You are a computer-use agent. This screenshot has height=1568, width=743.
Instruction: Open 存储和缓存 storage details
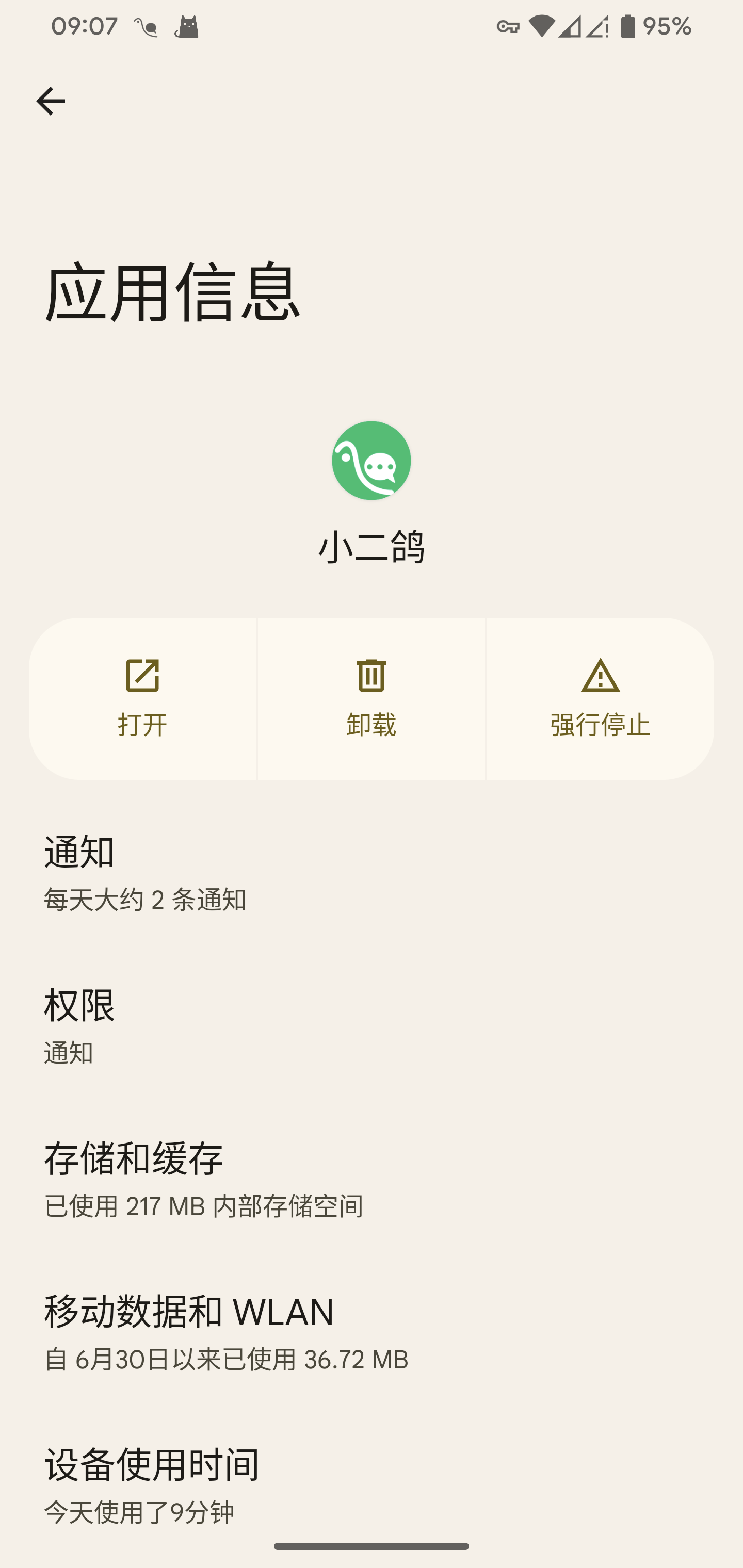click(372, 1180)
